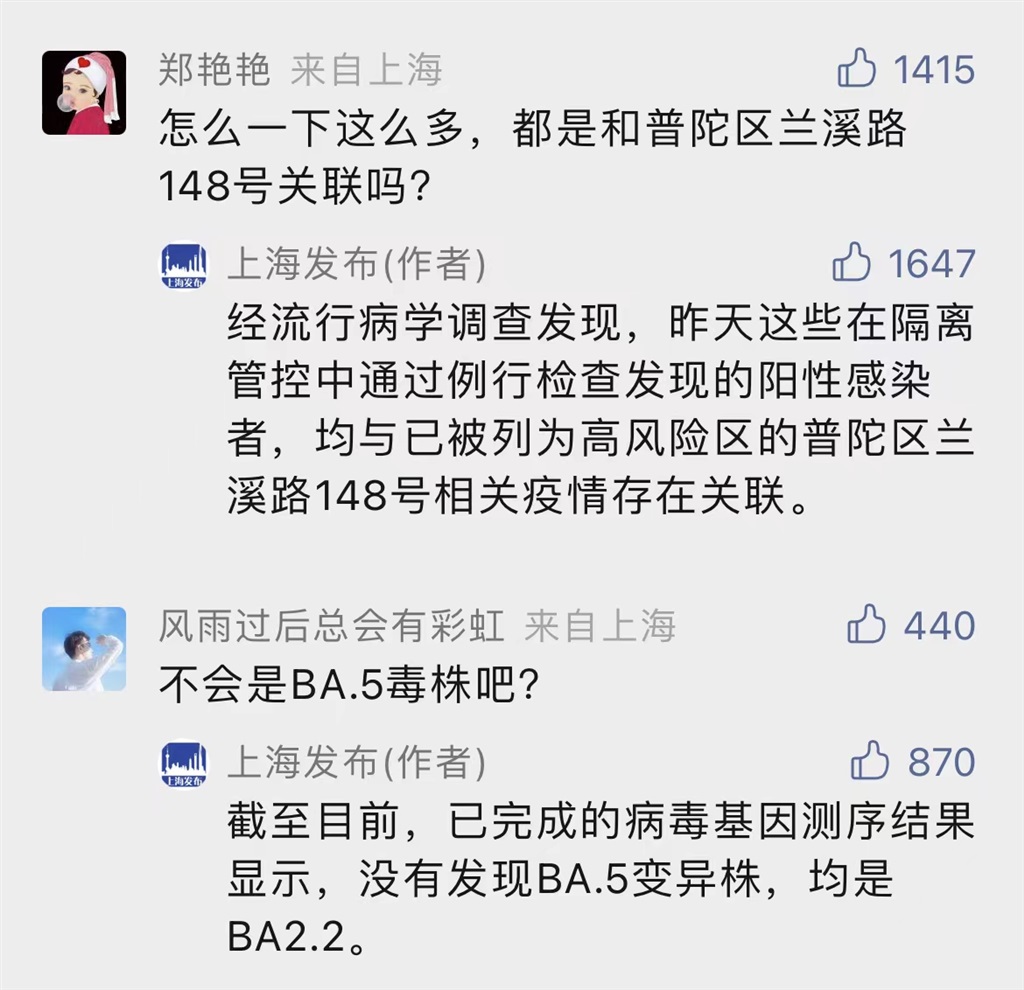
Task: Open 郑艳艳's profile avatar
Action: click(x=84, y=93)
